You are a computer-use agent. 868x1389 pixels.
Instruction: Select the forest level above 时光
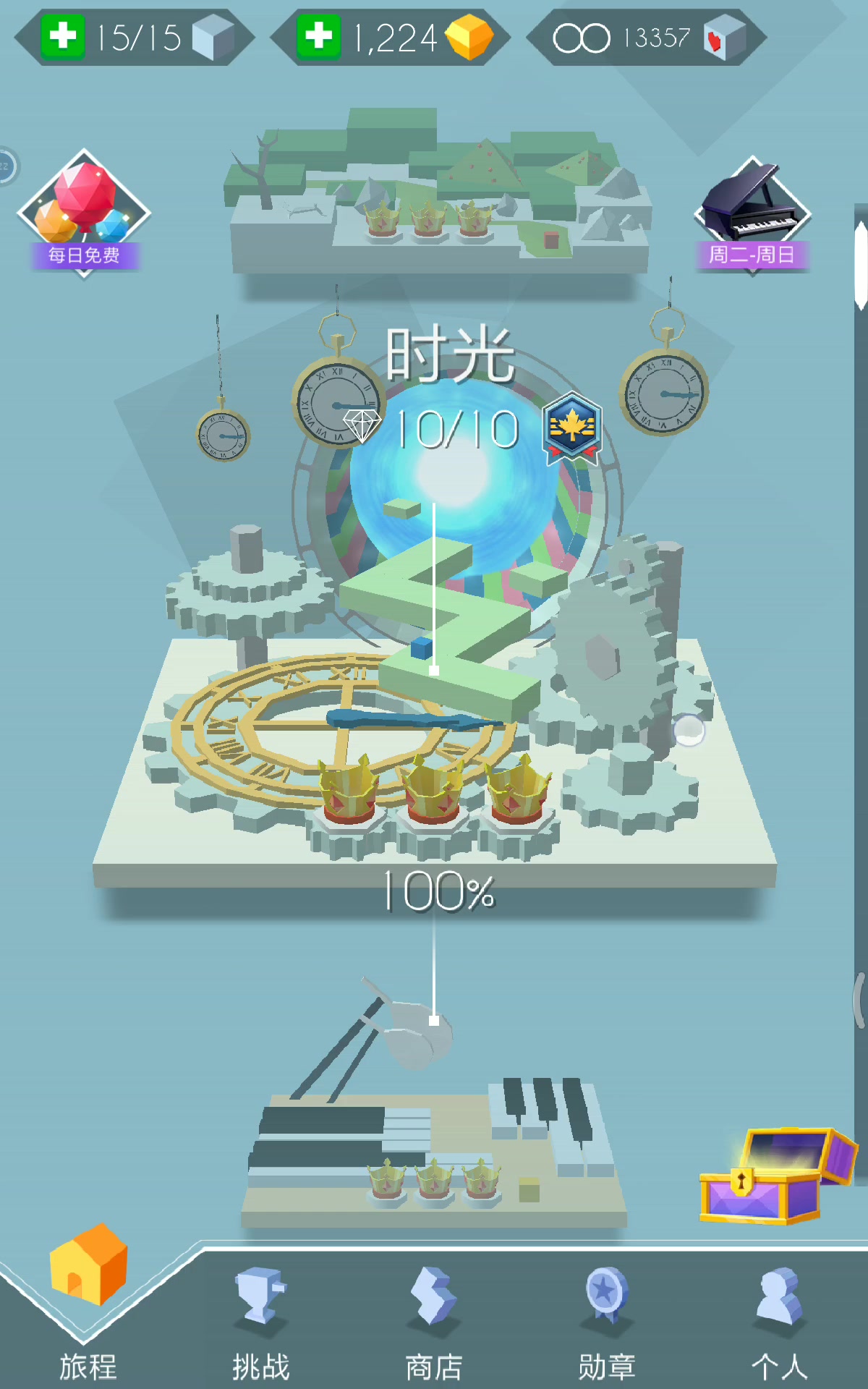[x=436, y=192]
